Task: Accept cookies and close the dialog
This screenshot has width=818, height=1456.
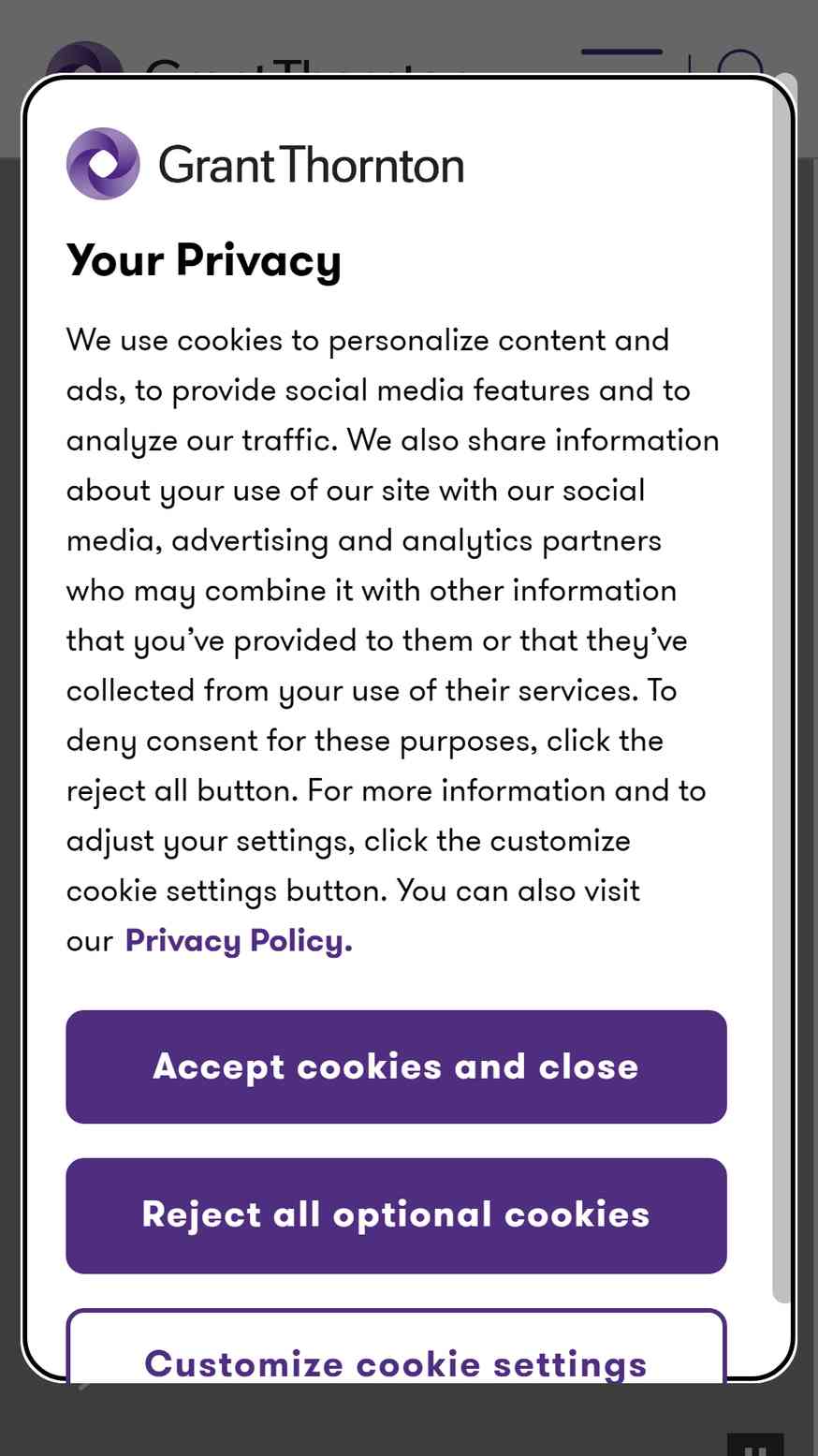Action: coord(396,1066)
